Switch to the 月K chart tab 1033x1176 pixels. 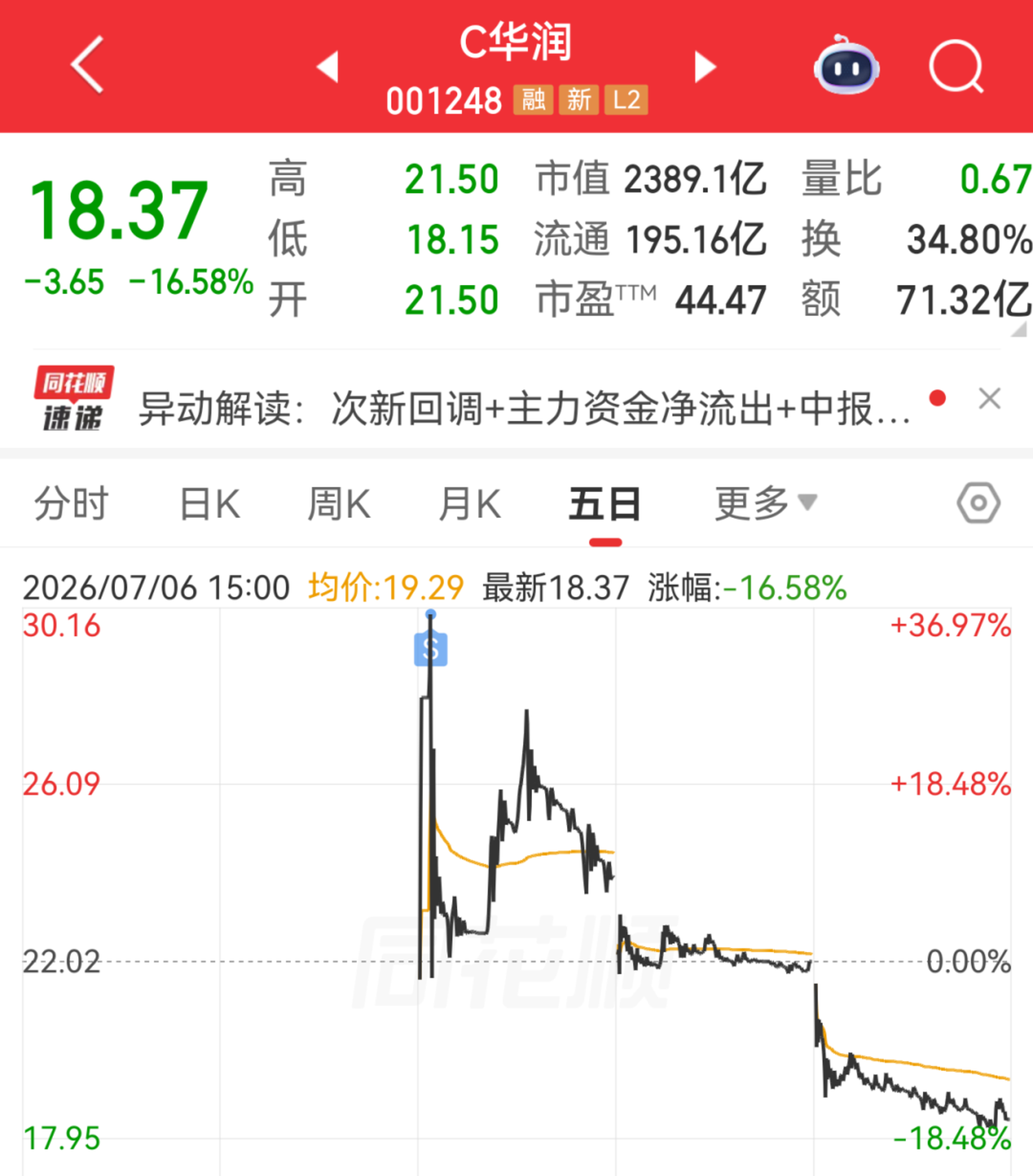click(469, 503)
